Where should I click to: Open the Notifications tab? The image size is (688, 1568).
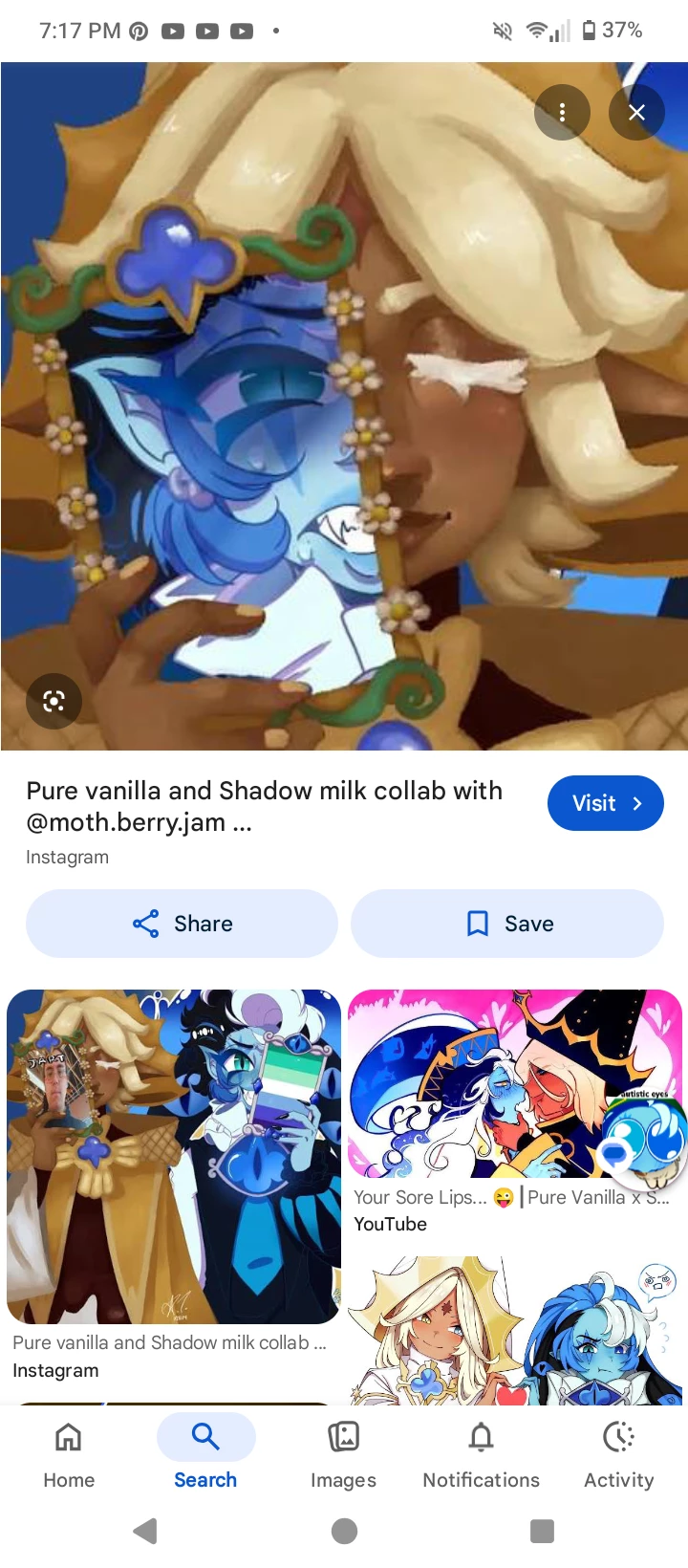coord(481,1454)
